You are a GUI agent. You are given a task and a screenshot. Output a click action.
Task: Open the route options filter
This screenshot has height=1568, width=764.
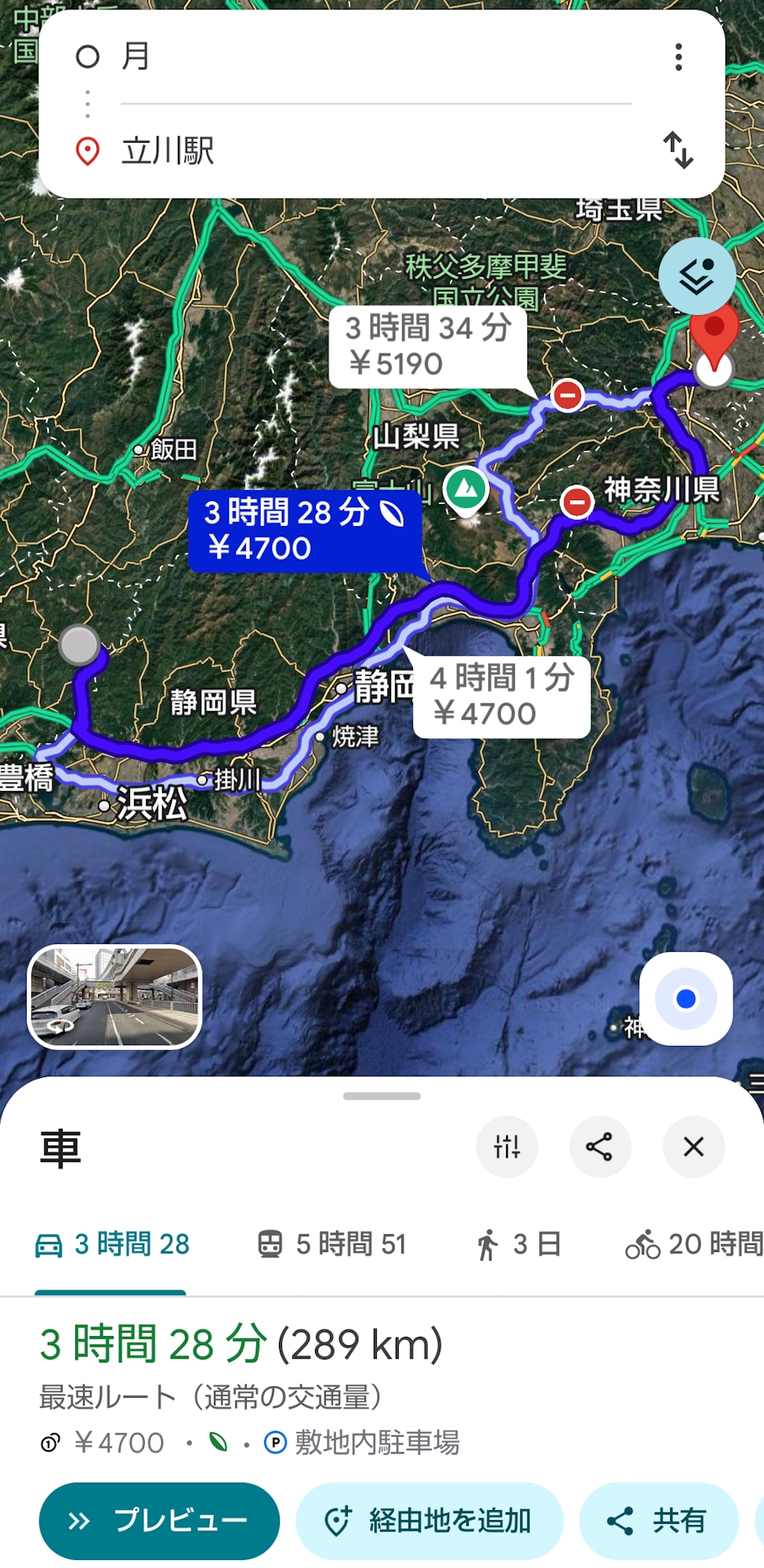pyautogui.click(x=507, y=1147)
